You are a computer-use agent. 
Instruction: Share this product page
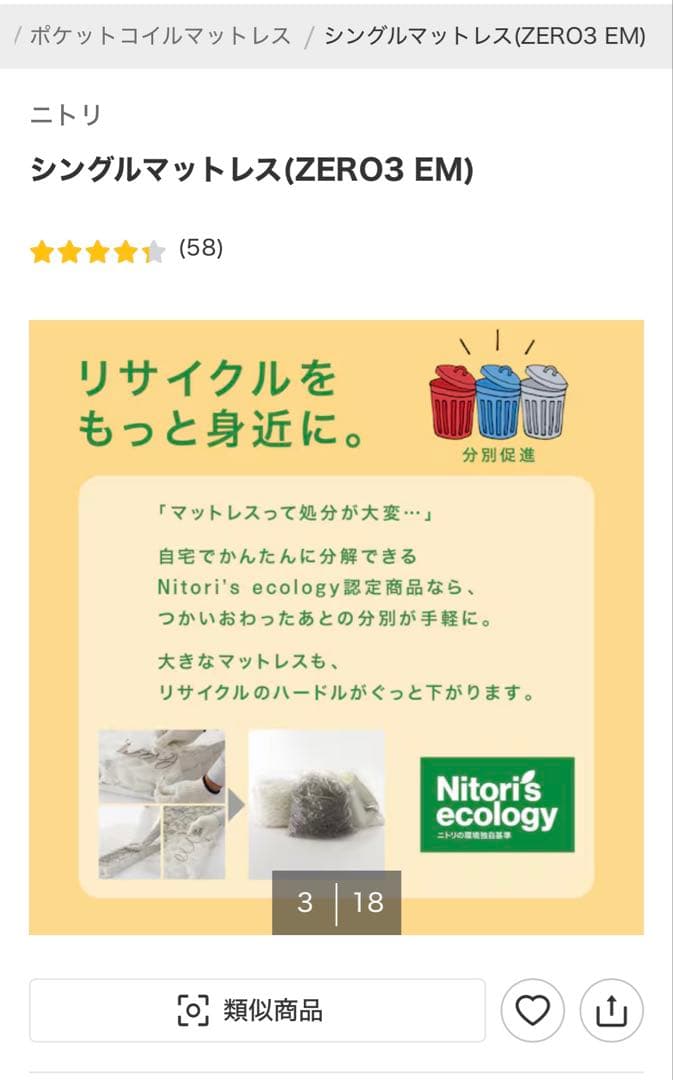(611, 1011)
